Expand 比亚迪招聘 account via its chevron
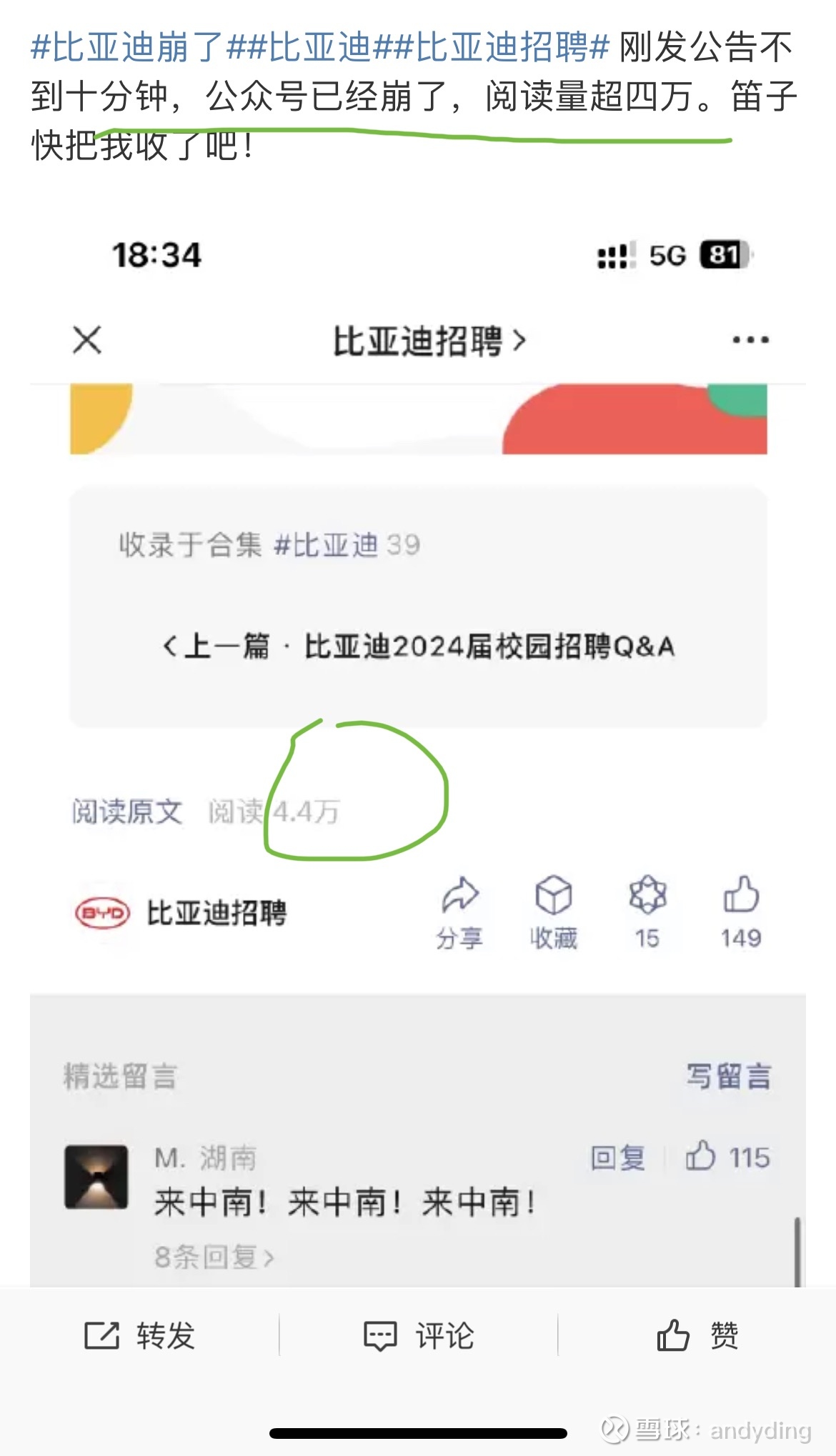The width and height of the screenshot is (836, 1456). click(x=519, y=341)
